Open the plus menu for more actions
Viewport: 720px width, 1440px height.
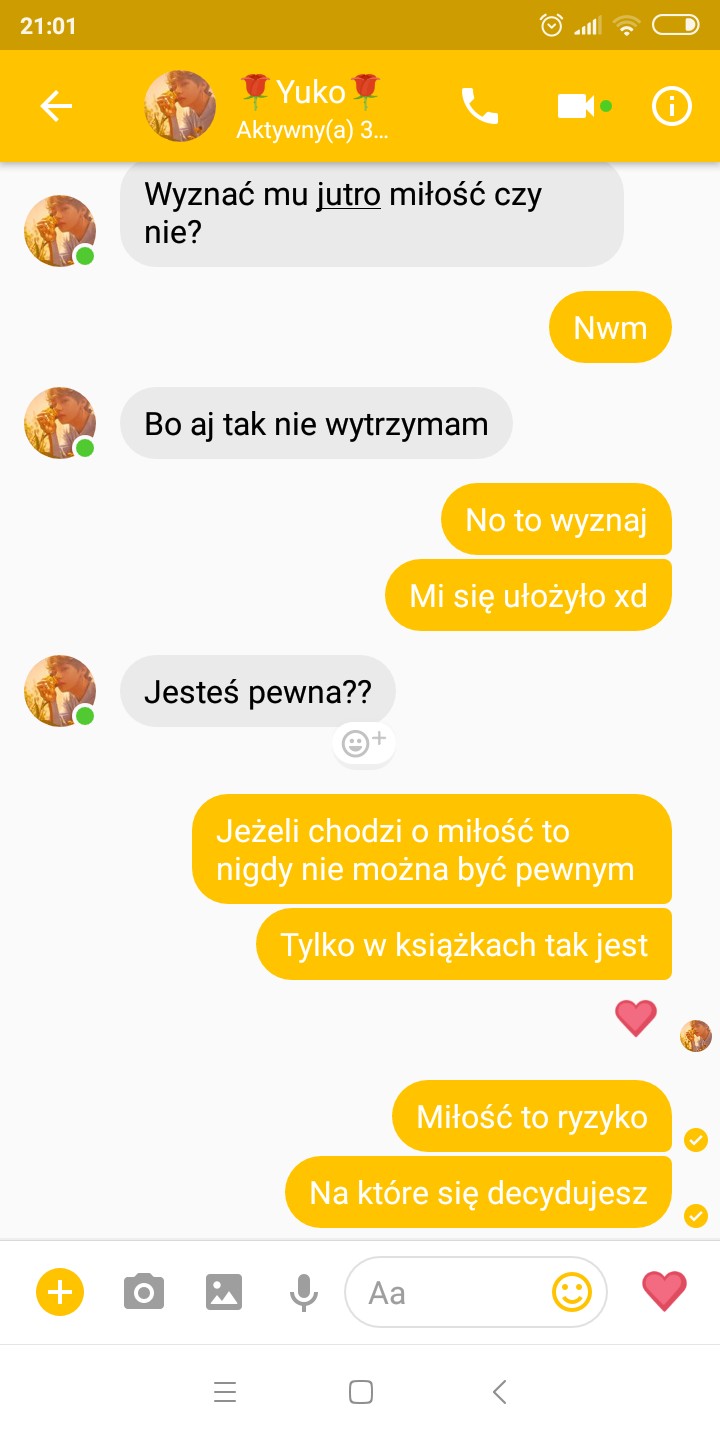pyautogui.click(x=60, y=1292)
